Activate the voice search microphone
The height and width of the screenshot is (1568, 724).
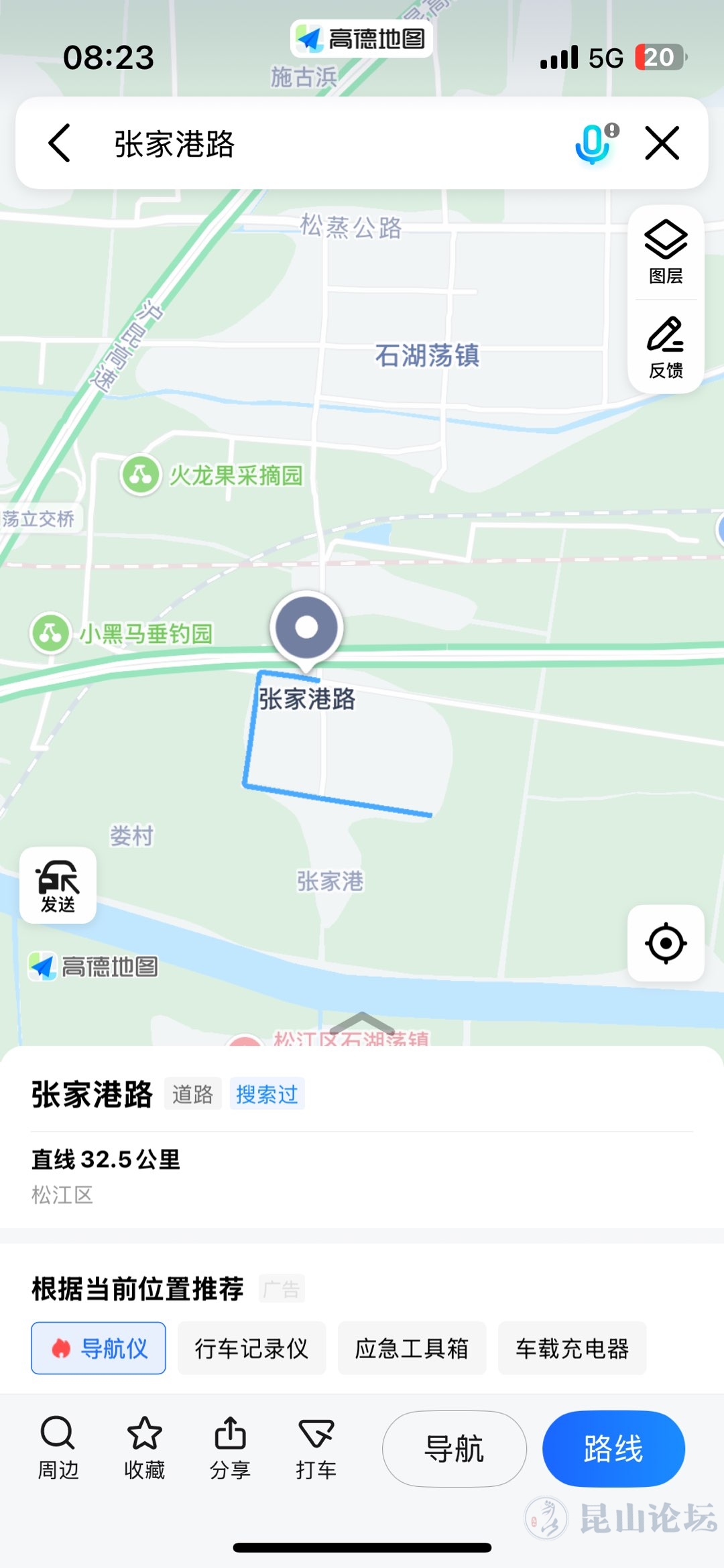pos(594,143)
